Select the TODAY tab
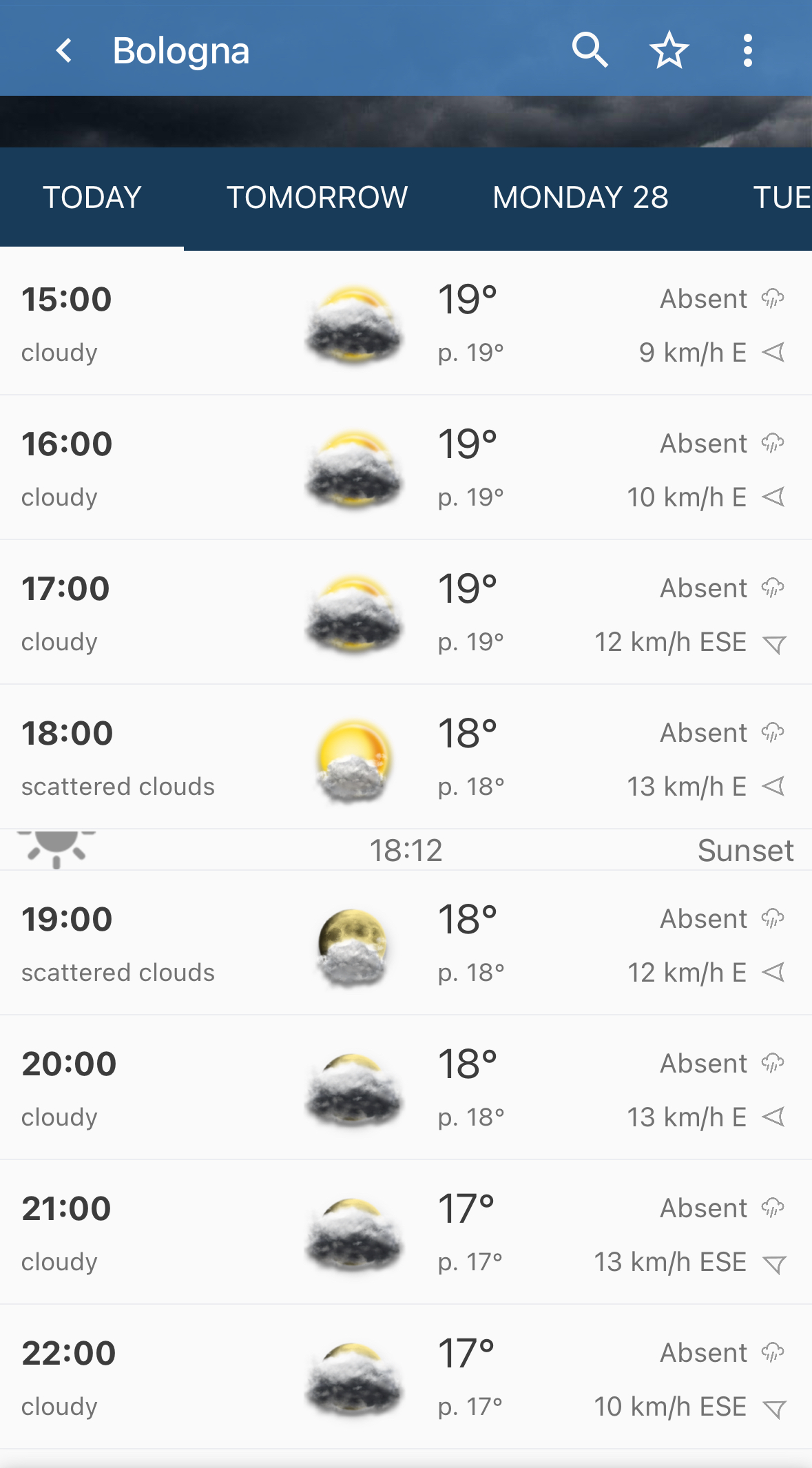 click(x=92, y=198)
